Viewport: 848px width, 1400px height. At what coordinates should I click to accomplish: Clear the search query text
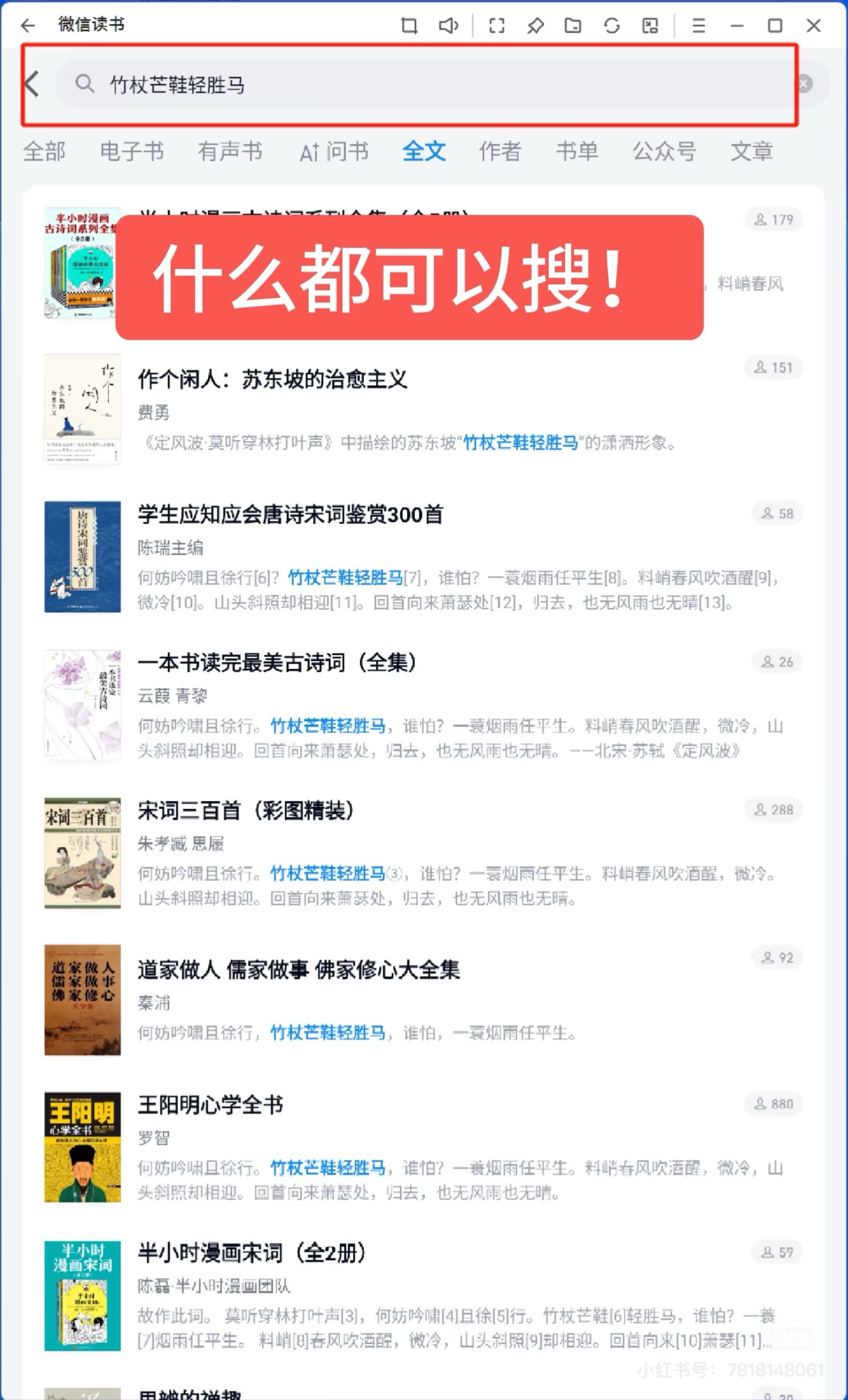pyautogui.click(x=804, y=84)
